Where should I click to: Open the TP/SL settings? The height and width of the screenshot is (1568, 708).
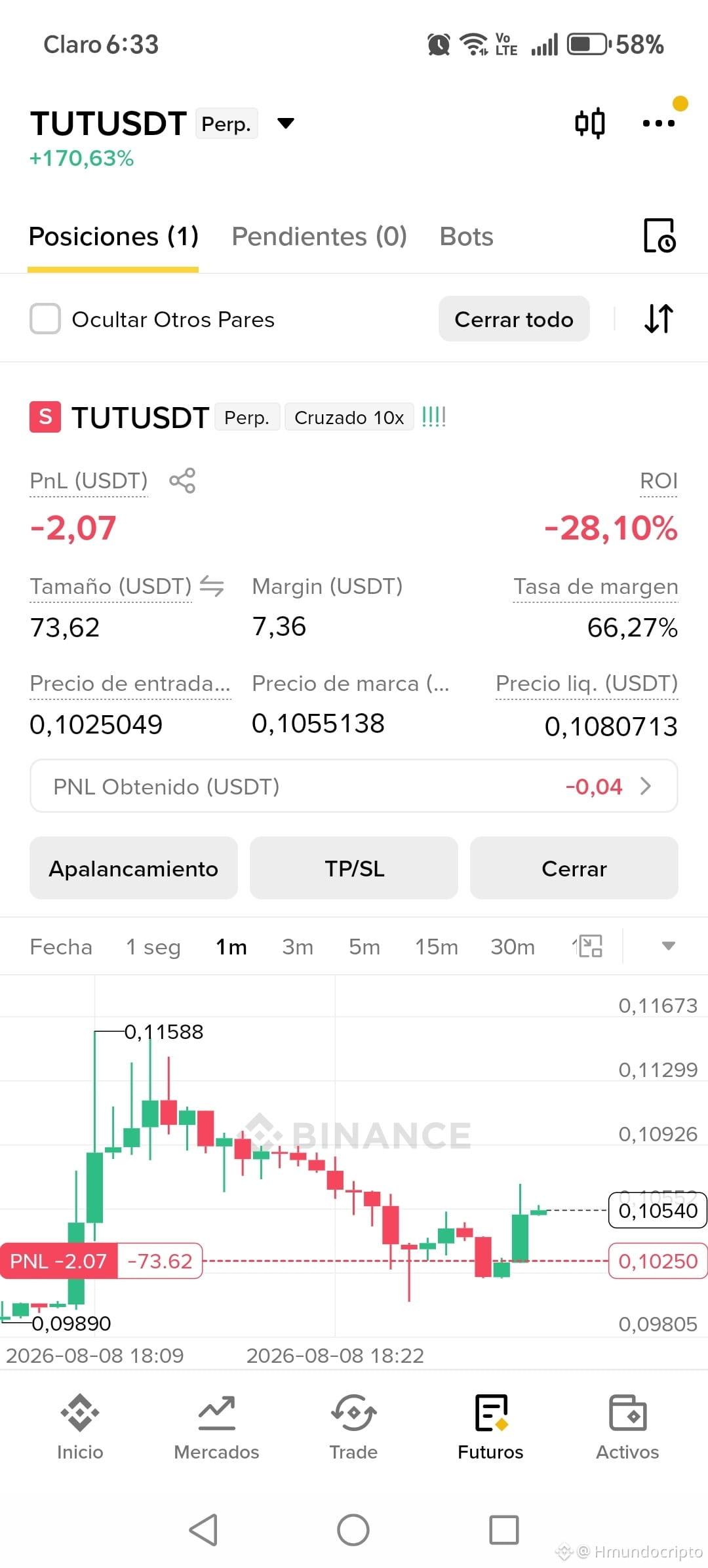[x=354, y=868]
